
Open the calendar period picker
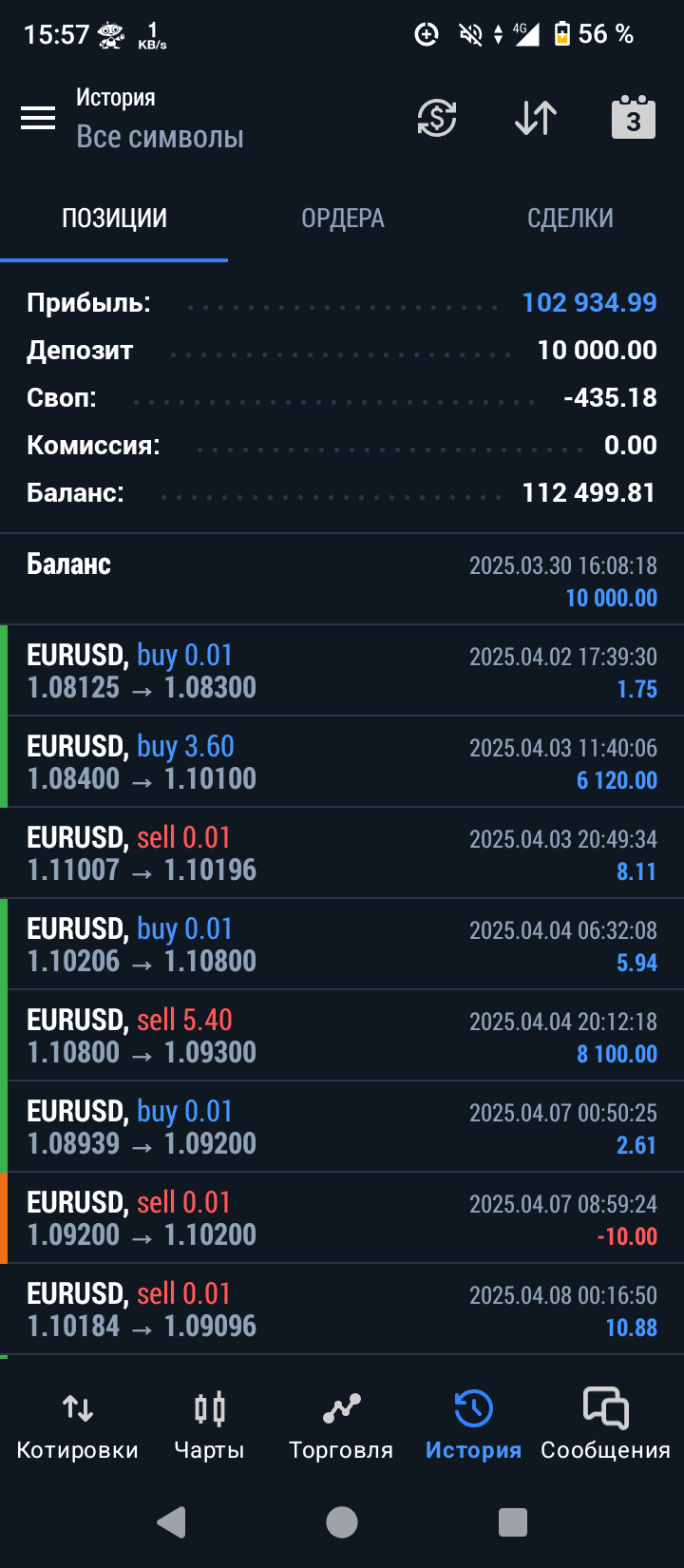[634, 118]
